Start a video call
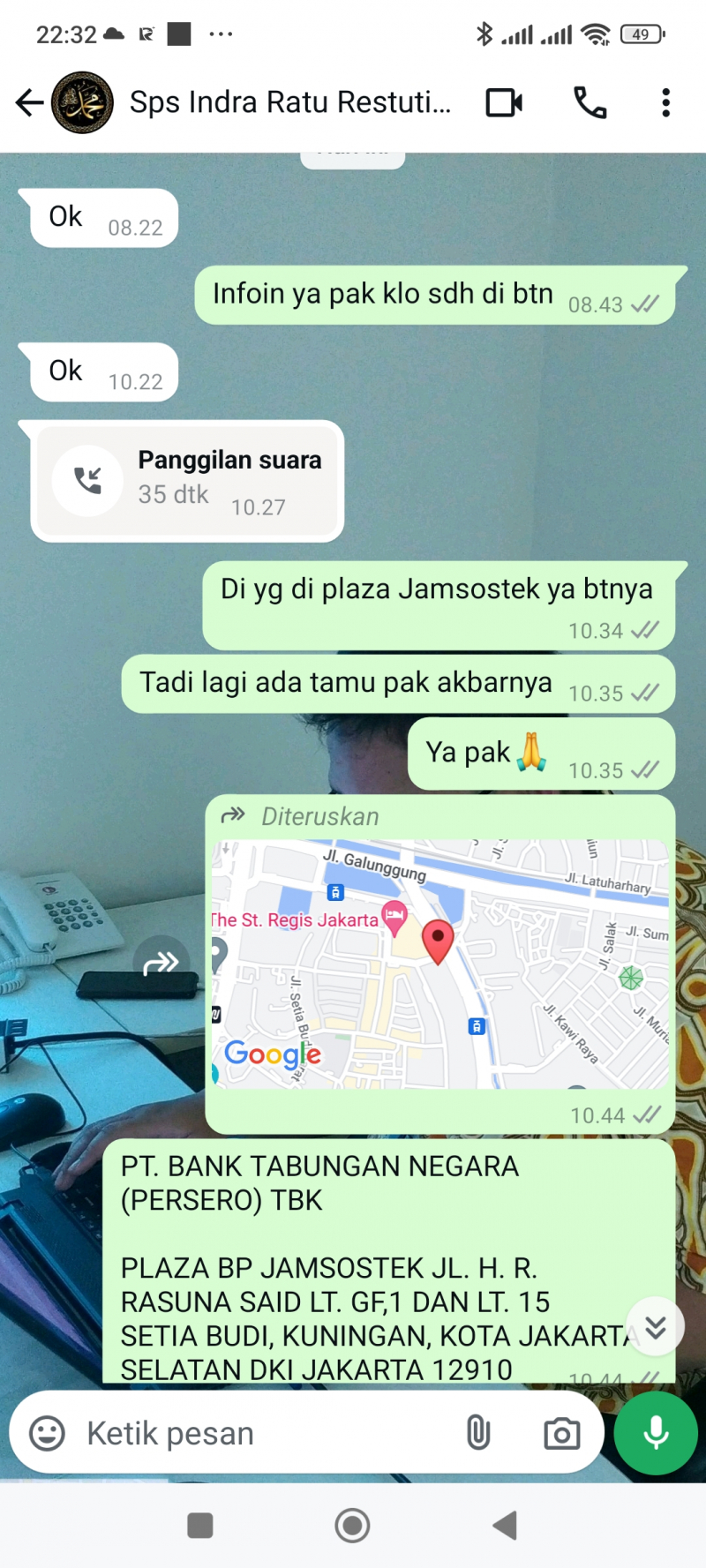The image size is (706, 1568). pyautogui.click(x=504, y=102)
